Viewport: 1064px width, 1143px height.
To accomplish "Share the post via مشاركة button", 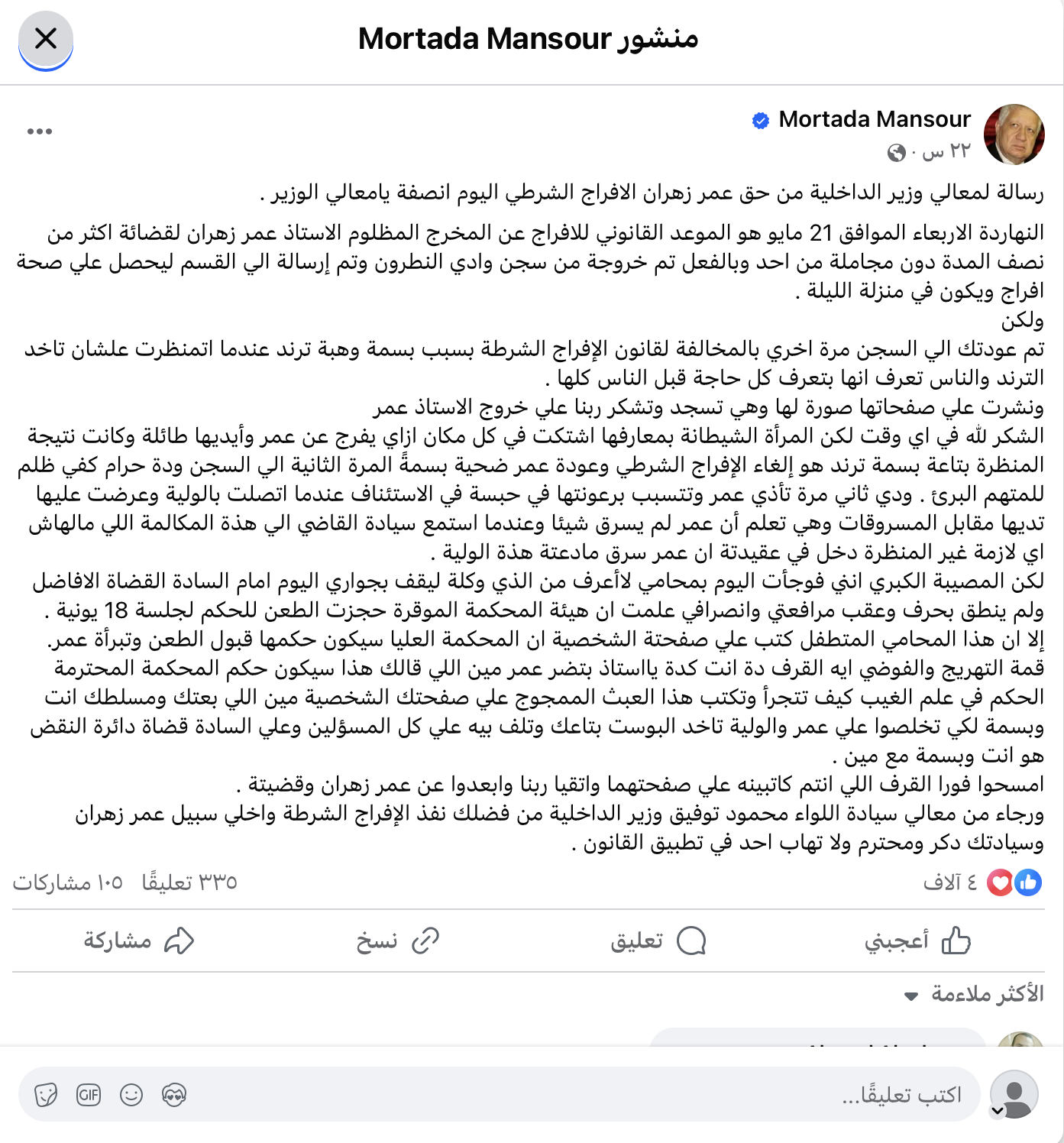I will coord(139,941).
